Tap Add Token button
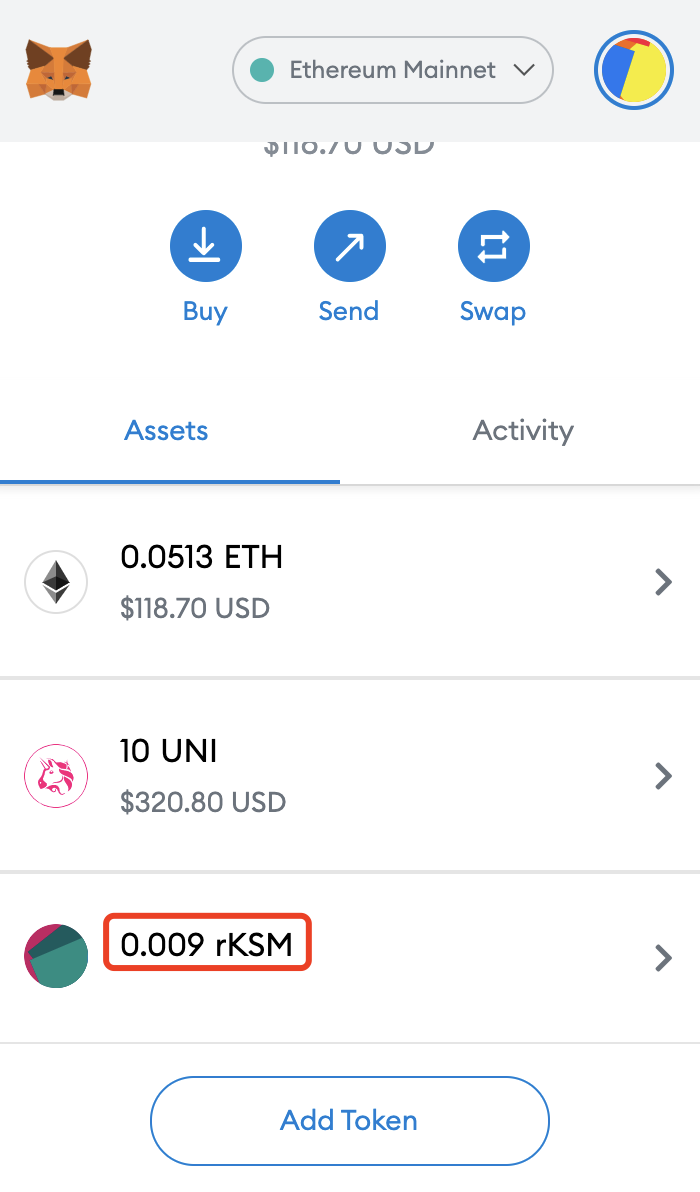Viewport: 700px width, 1192px height. coord(350,1120)
